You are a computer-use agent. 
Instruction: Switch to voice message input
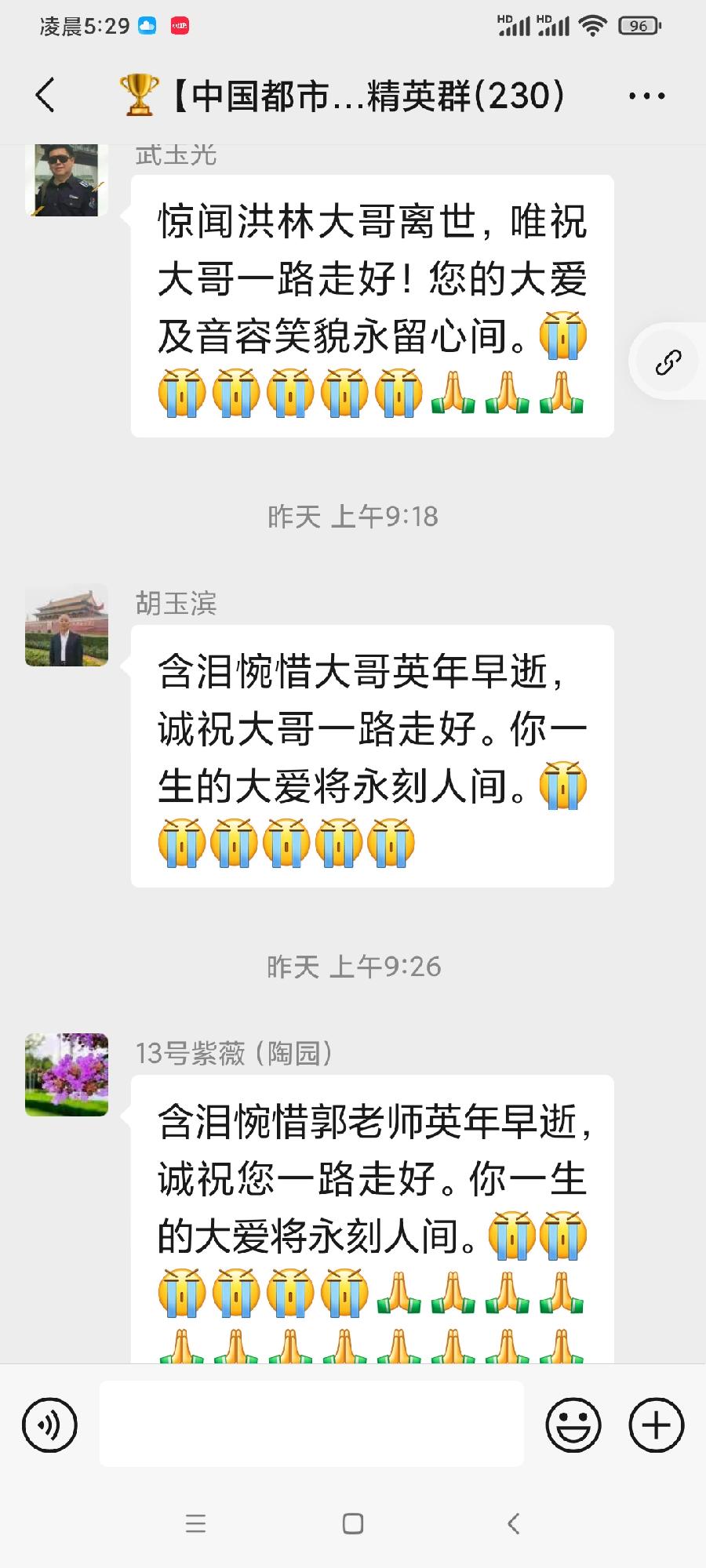[50, 1425]
